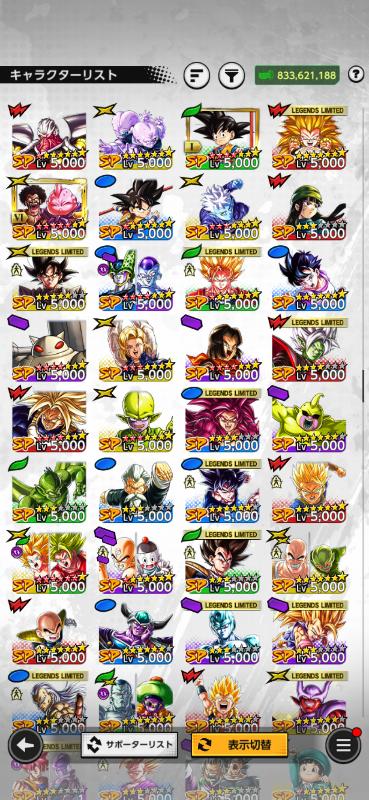Open the yellow-green fat Buu card
Screen dimensions: 369x800
pyautogui.click(x=309, y=420)
